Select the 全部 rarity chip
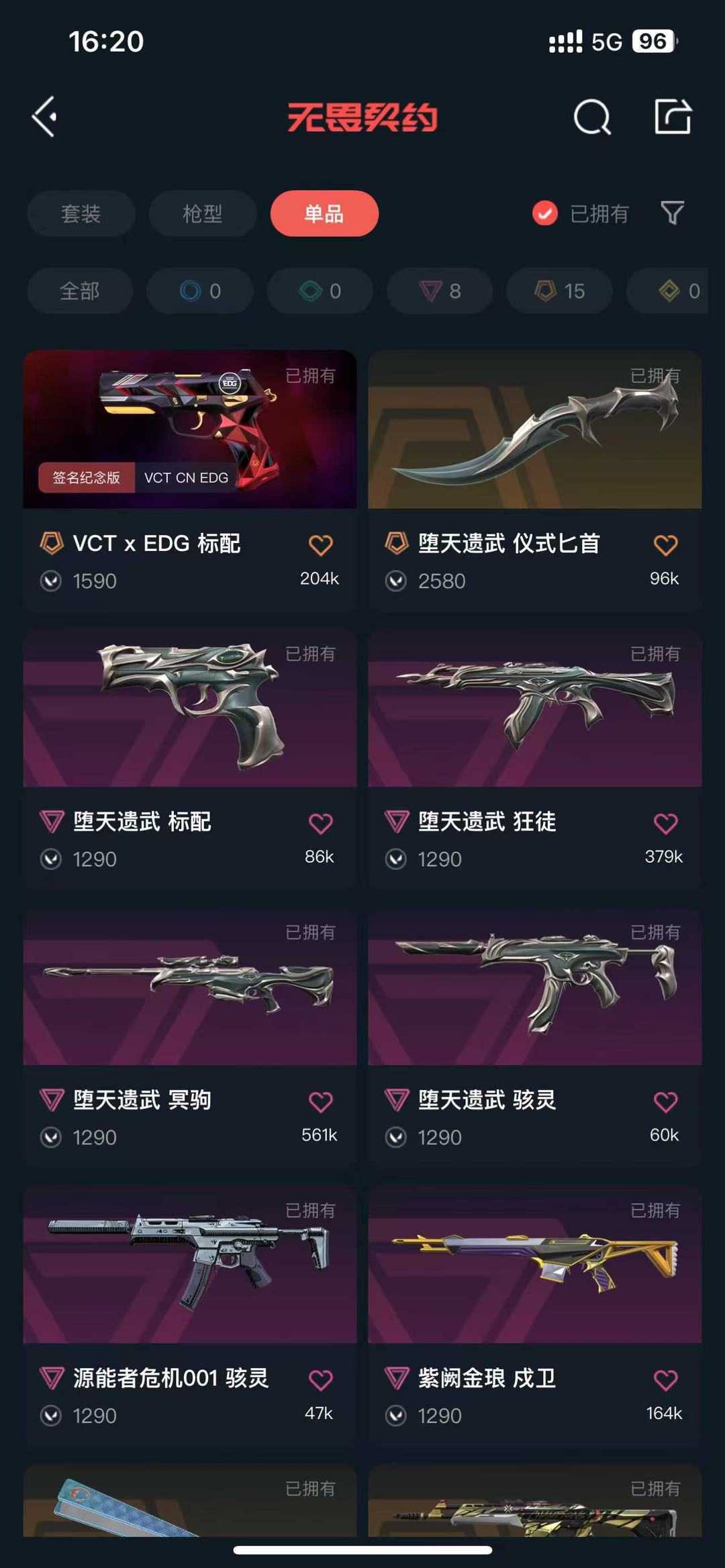Viewport: 725px width, 1568px height. click(x=80, y=291)
